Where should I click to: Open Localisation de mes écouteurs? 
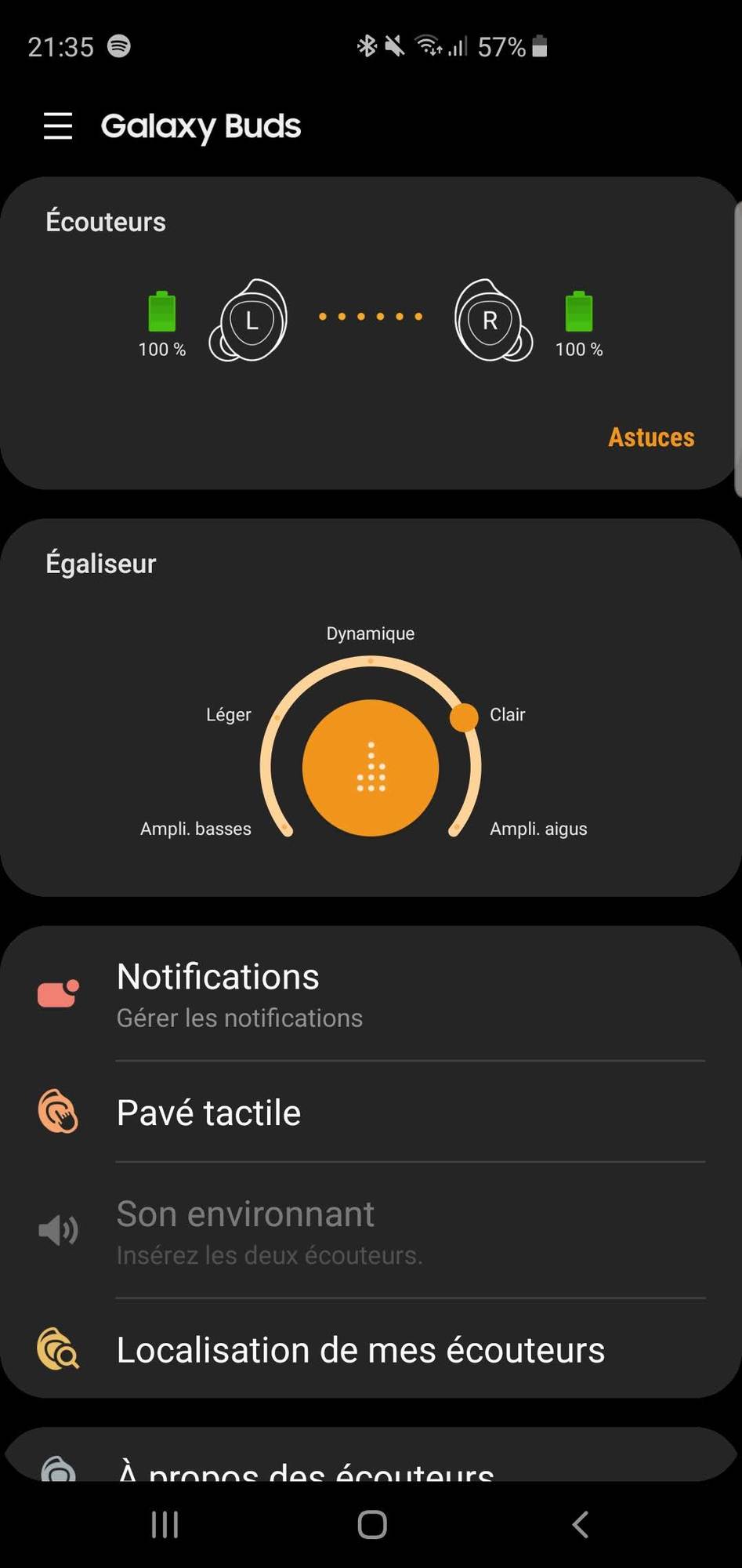click(371, 1350)
